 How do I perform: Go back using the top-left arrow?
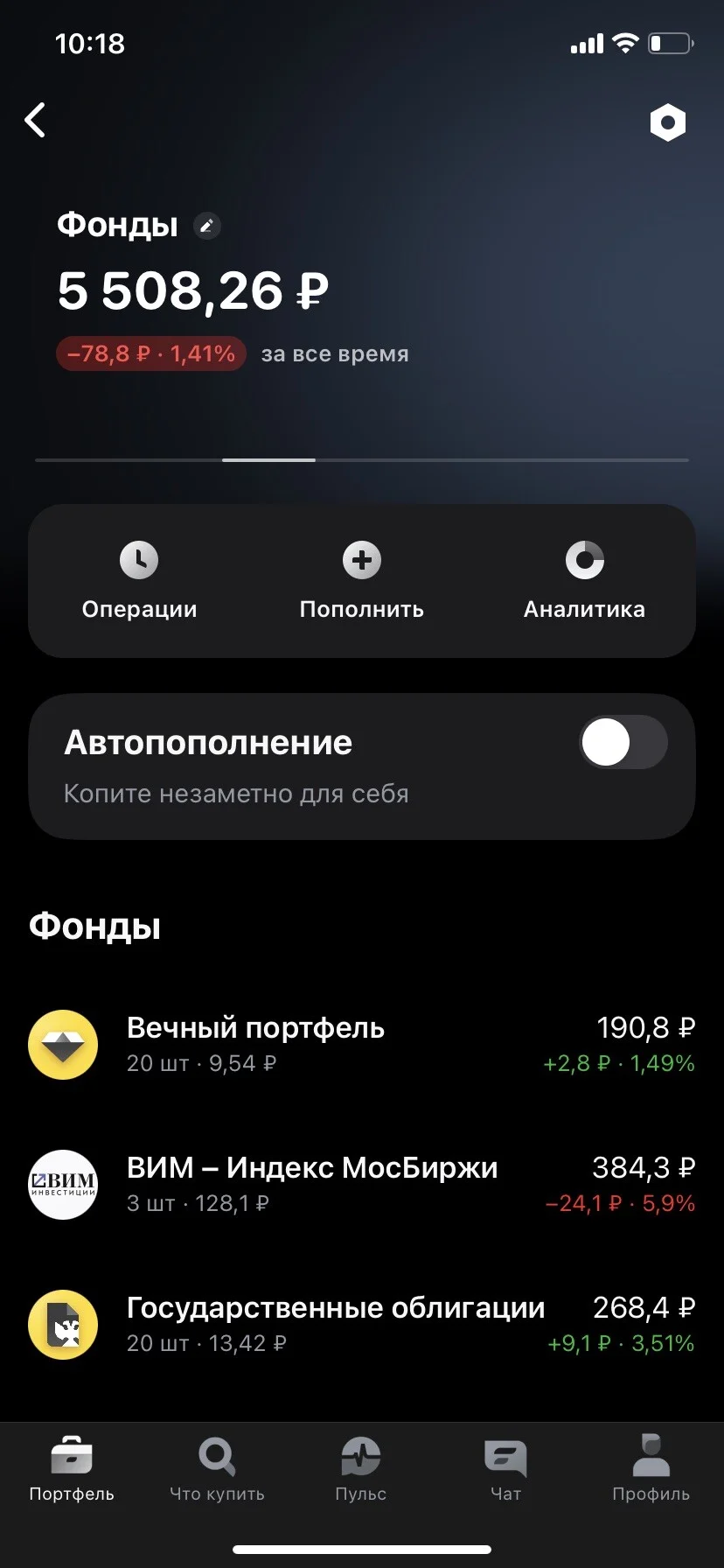coord(35,121)
